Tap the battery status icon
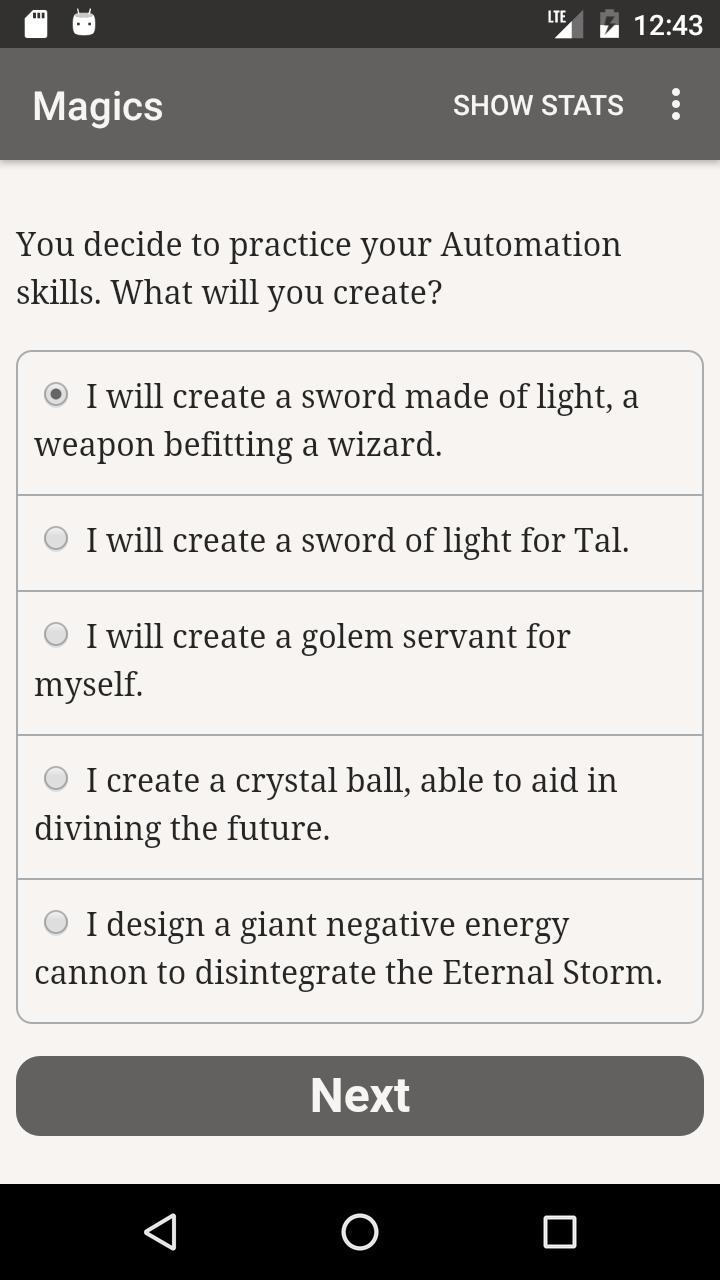720x1280 pixels. click(x=612, y=25)
